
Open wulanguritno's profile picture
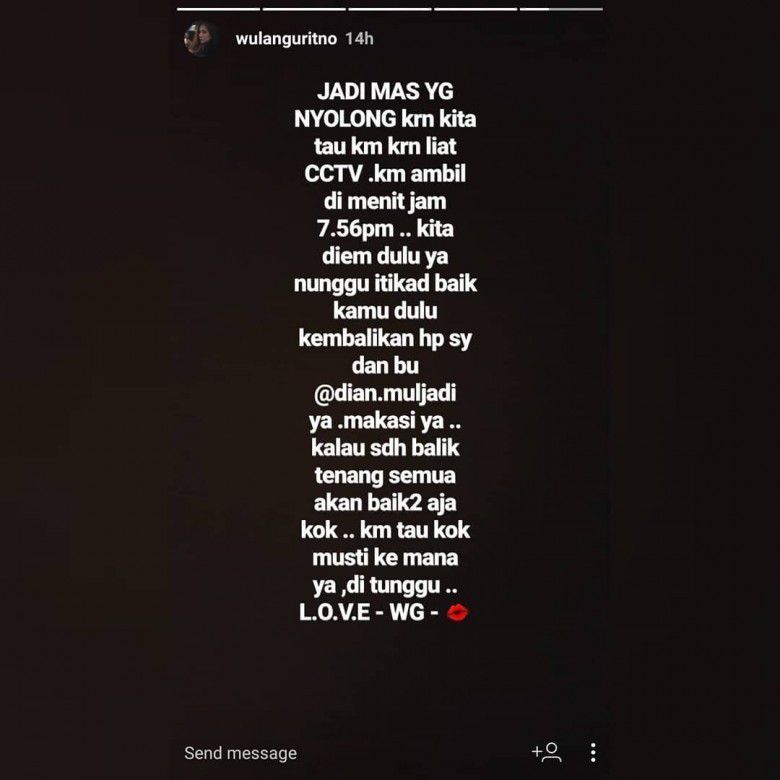pyautogui.click(x=200, y=39)
